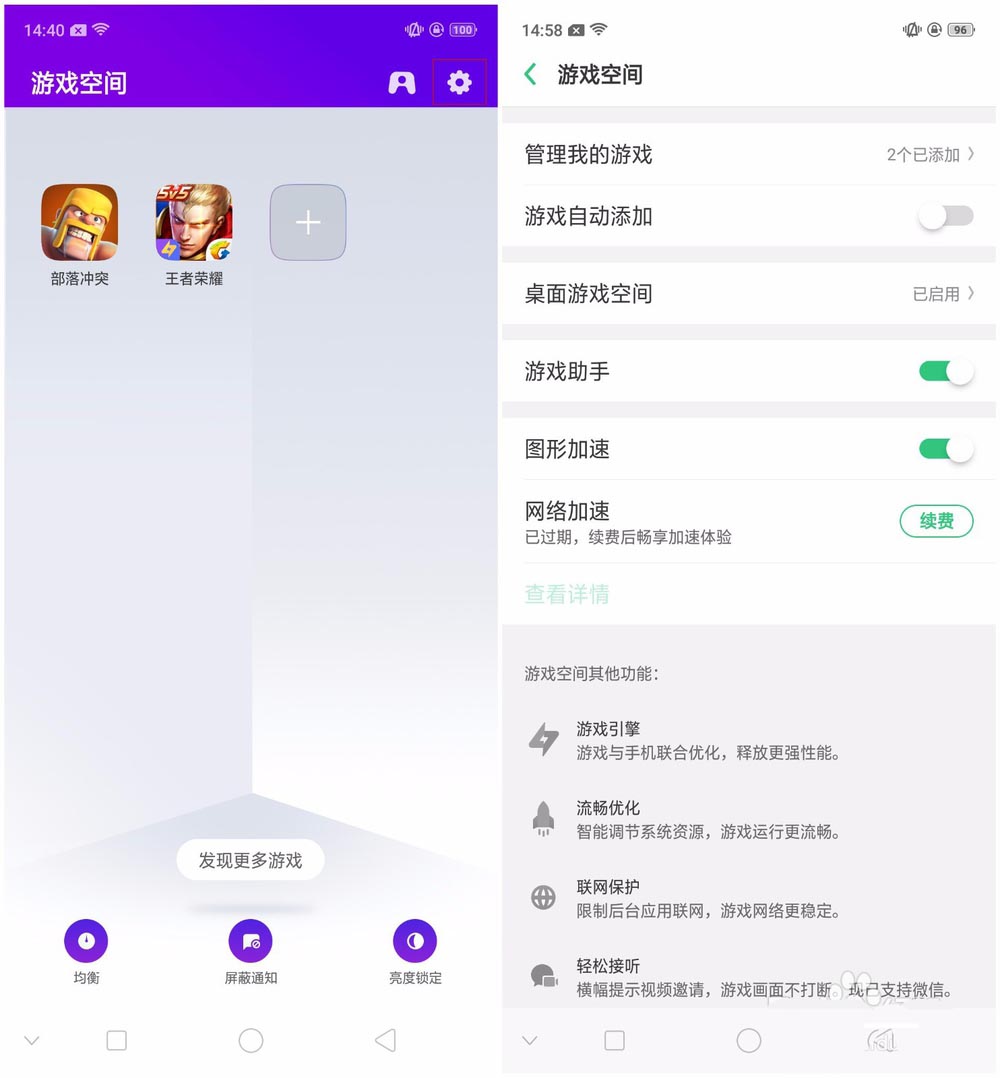Select the 均衡 performance mode
This screenshot has height=1078, width=1000.
(x=86, y=941)
